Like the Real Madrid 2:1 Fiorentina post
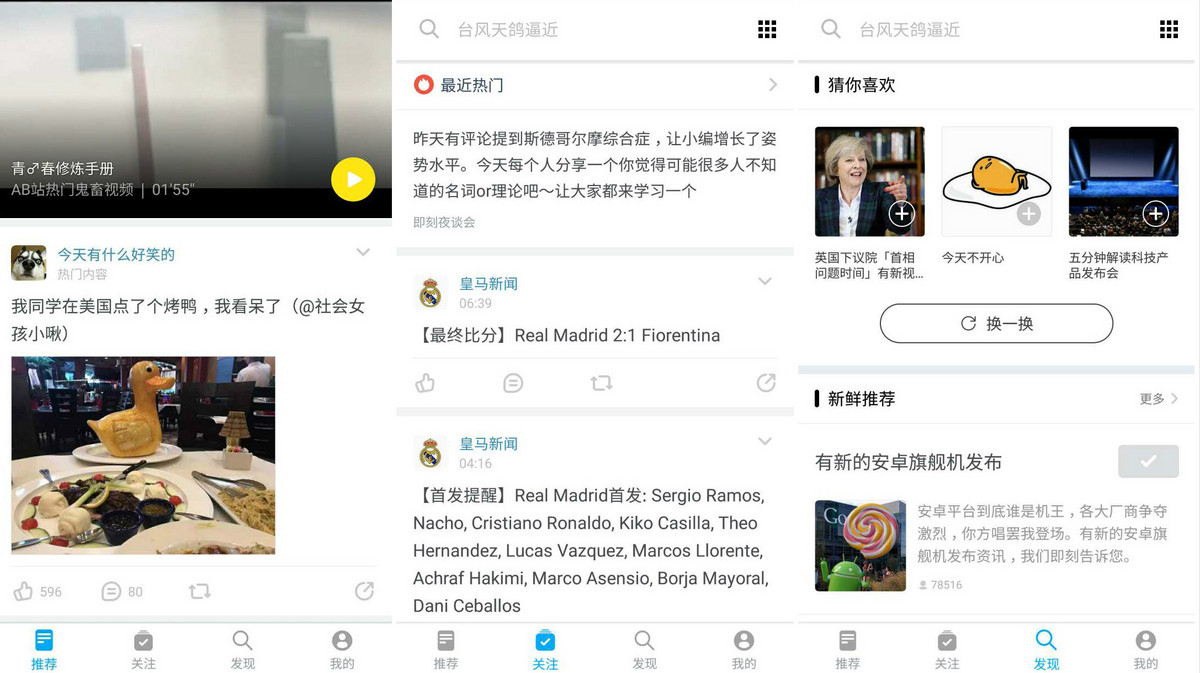Screen dimensions: 1200x673 426,383
